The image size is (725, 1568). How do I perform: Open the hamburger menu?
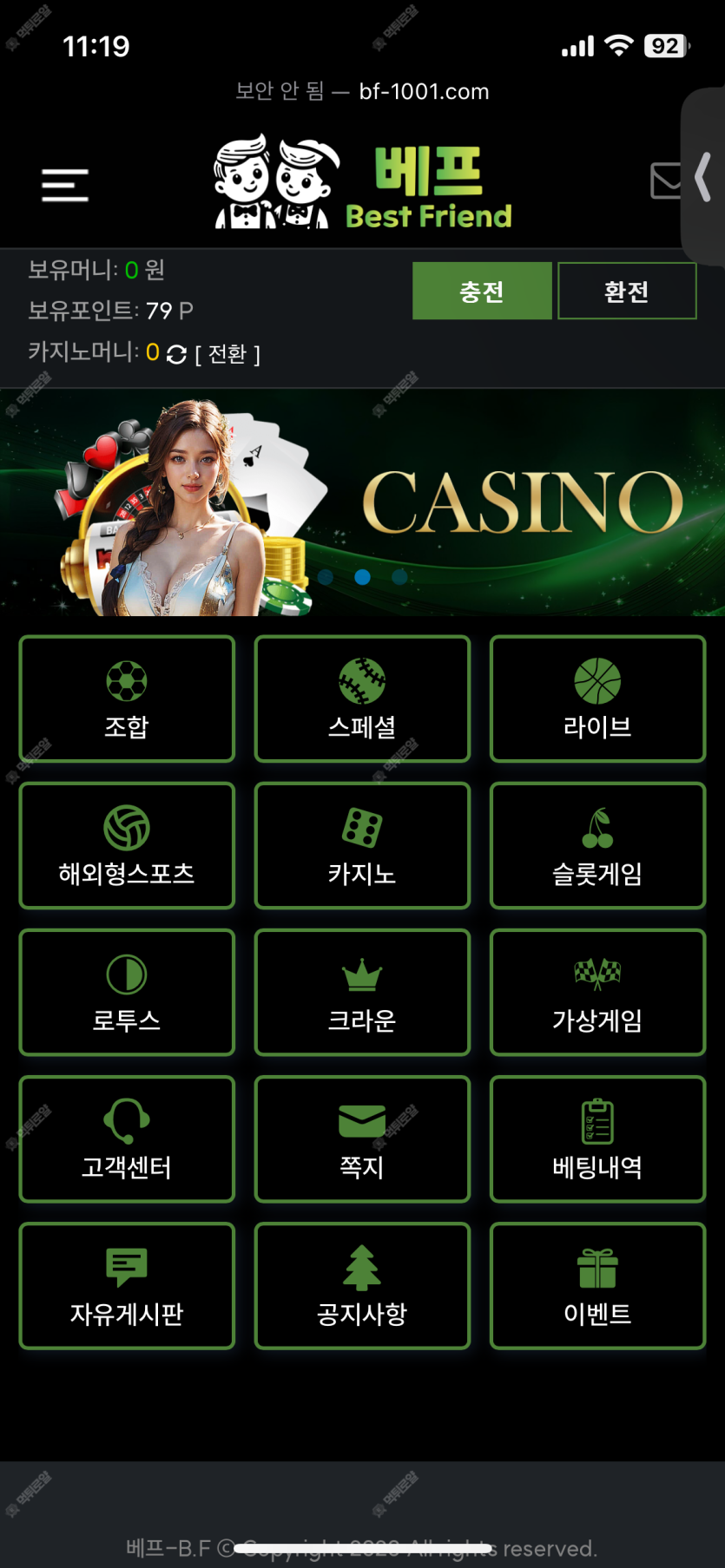65,186
